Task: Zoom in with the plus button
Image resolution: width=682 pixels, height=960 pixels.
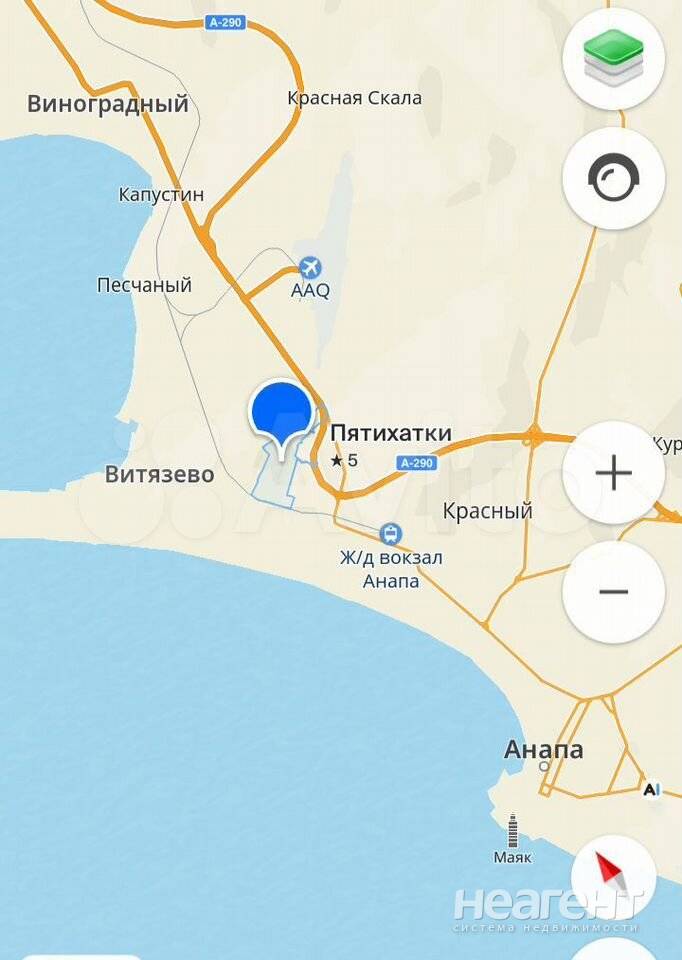Action: pos(613,473)
